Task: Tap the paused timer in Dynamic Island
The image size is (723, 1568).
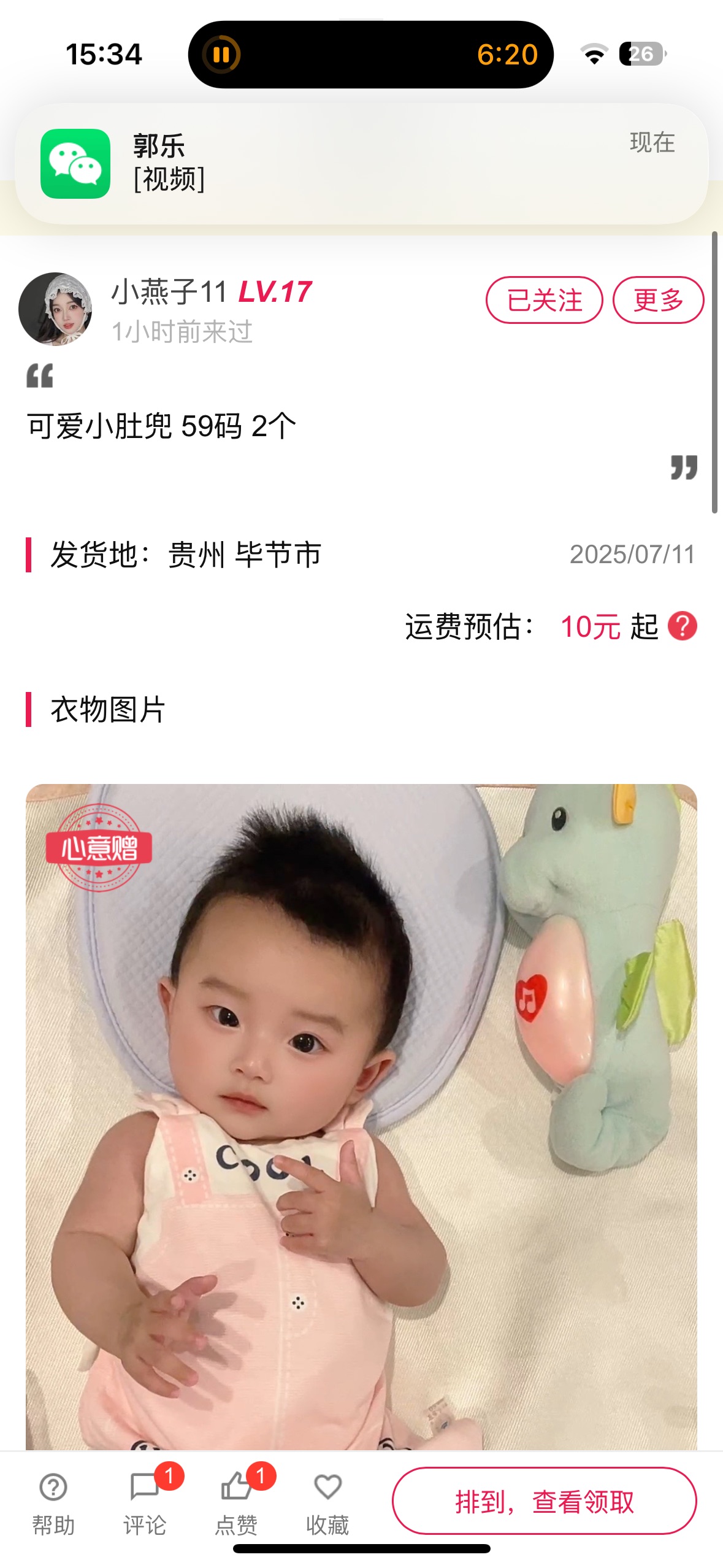Action: point(370,55)
